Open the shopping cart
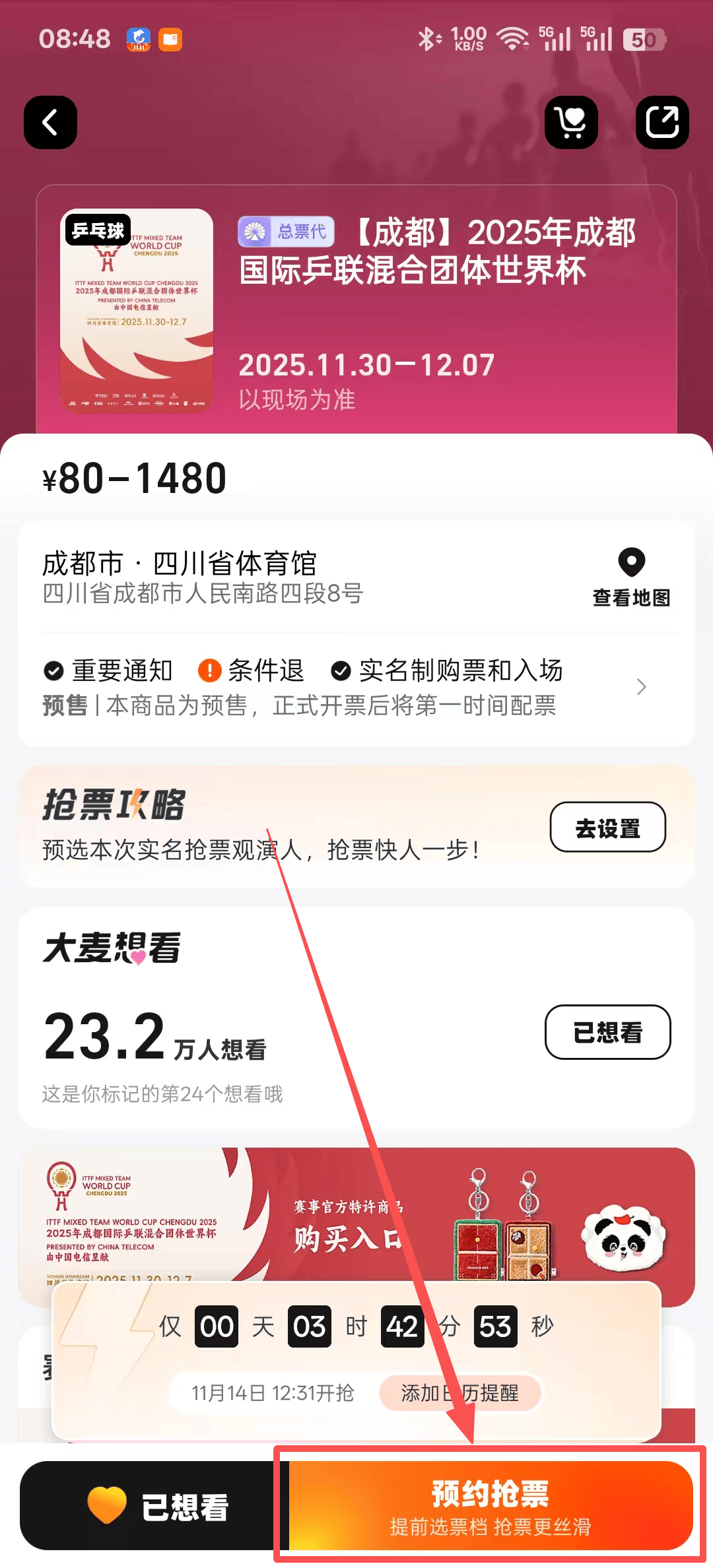This screenshot has height=1568, width=713. [570, 123]
